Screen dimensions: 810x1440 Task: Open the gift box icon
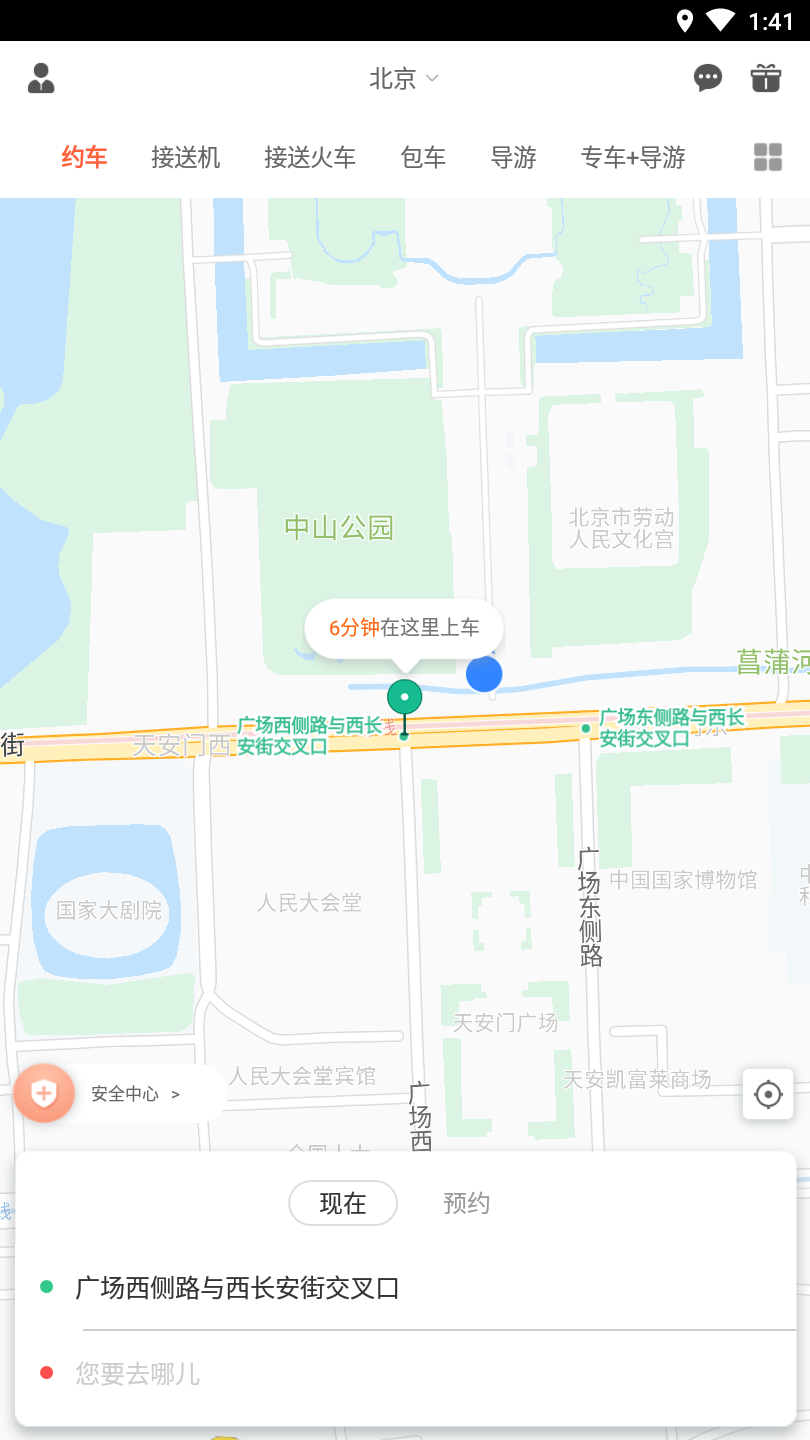[766, 78]
